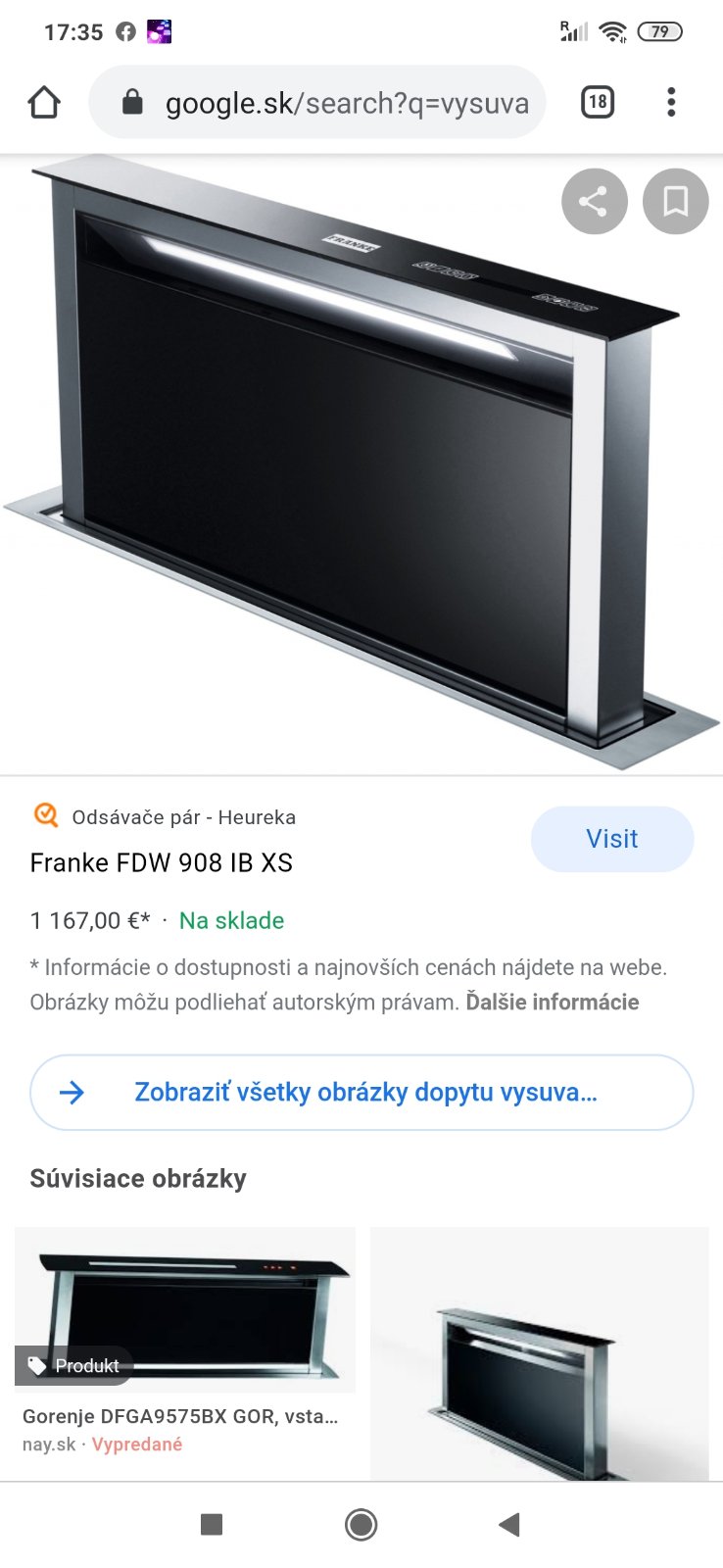Open the Gorenje DFGA9575BX related image
Screen dimensions: 723x1568
[x=185, y=1313]
